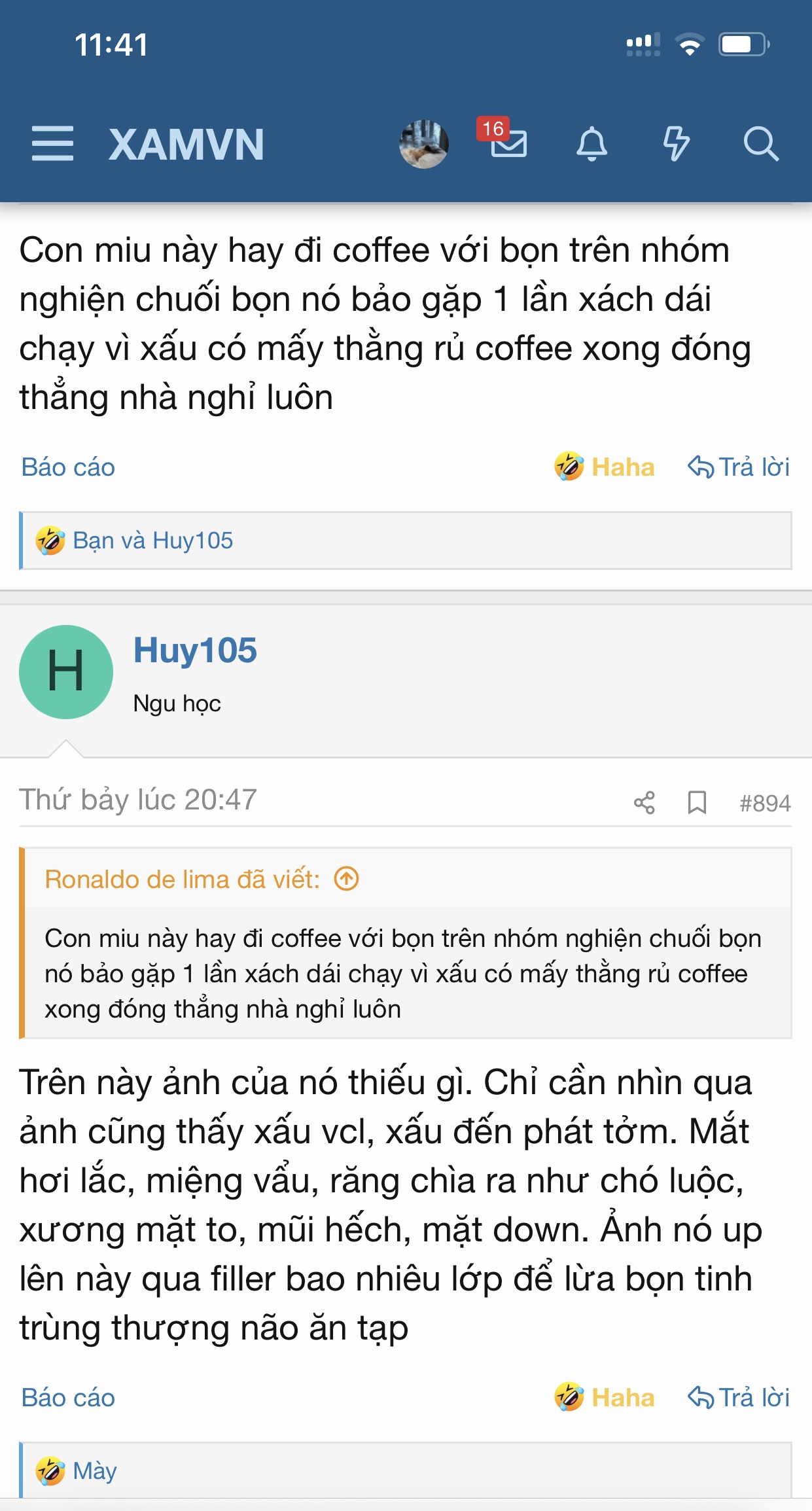Jump to Ronaldo de lima's quoted post

click(x=346, y=879)
